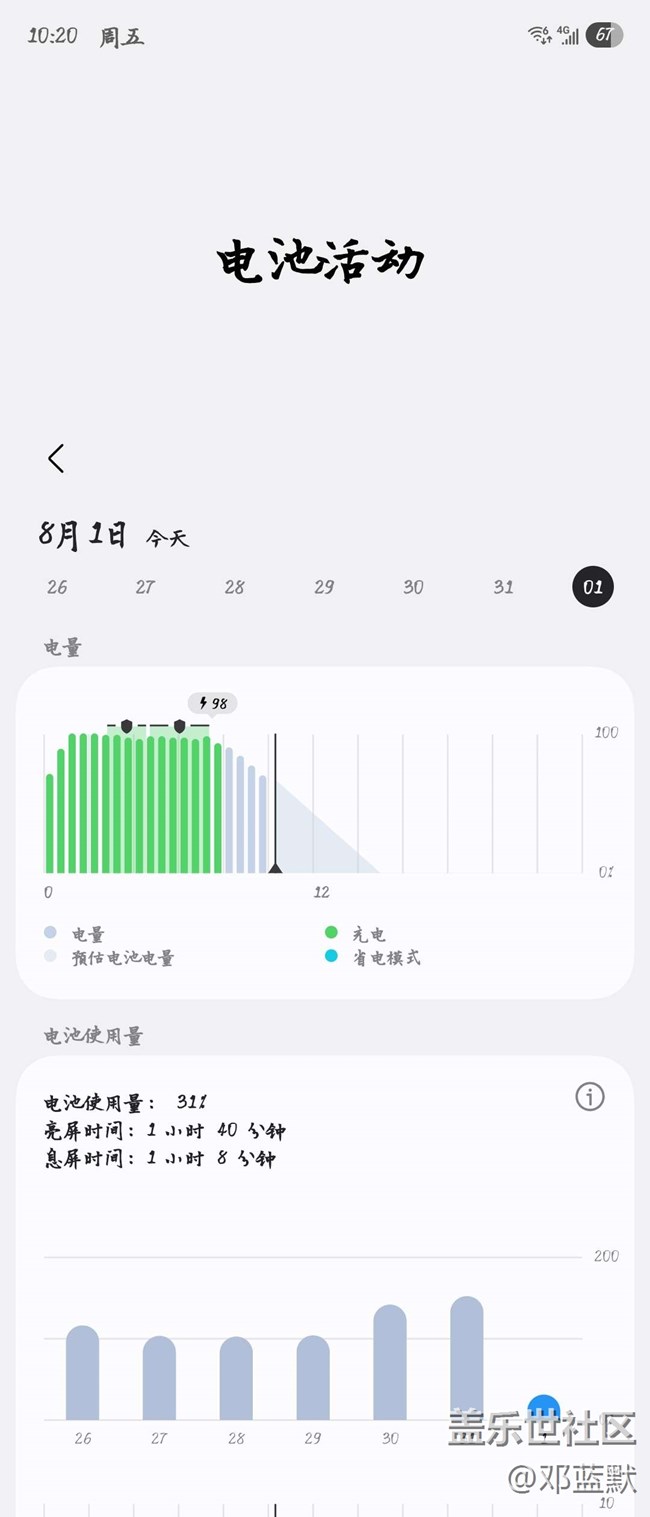Tap the usage bar for day 27
This screenshot has width=650, height=1517.
click(x=159, y=1379)
